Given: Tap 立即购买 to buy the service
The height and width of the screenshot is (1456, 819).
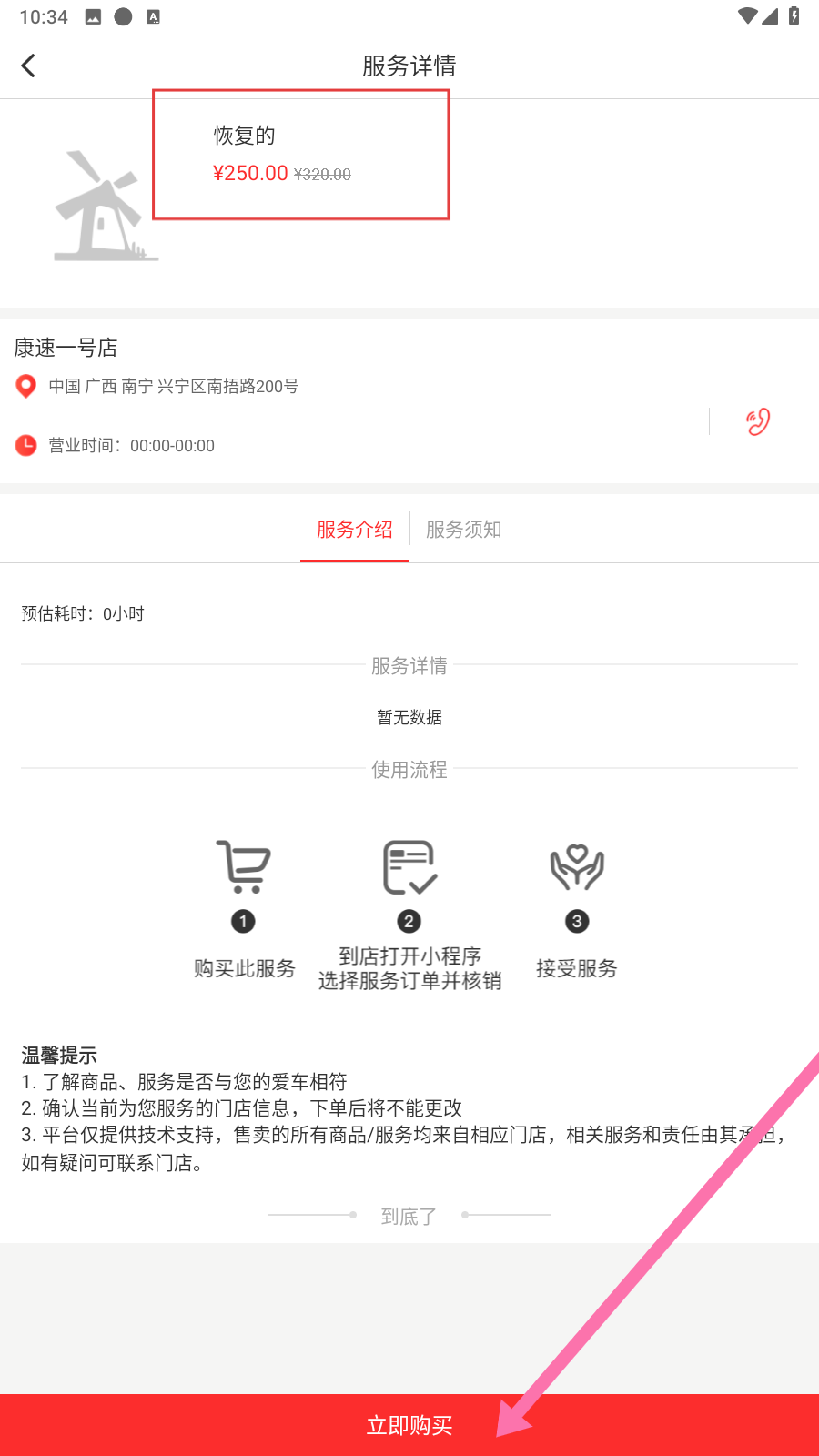Looking at the screenshot, I should pos(409,1425).
